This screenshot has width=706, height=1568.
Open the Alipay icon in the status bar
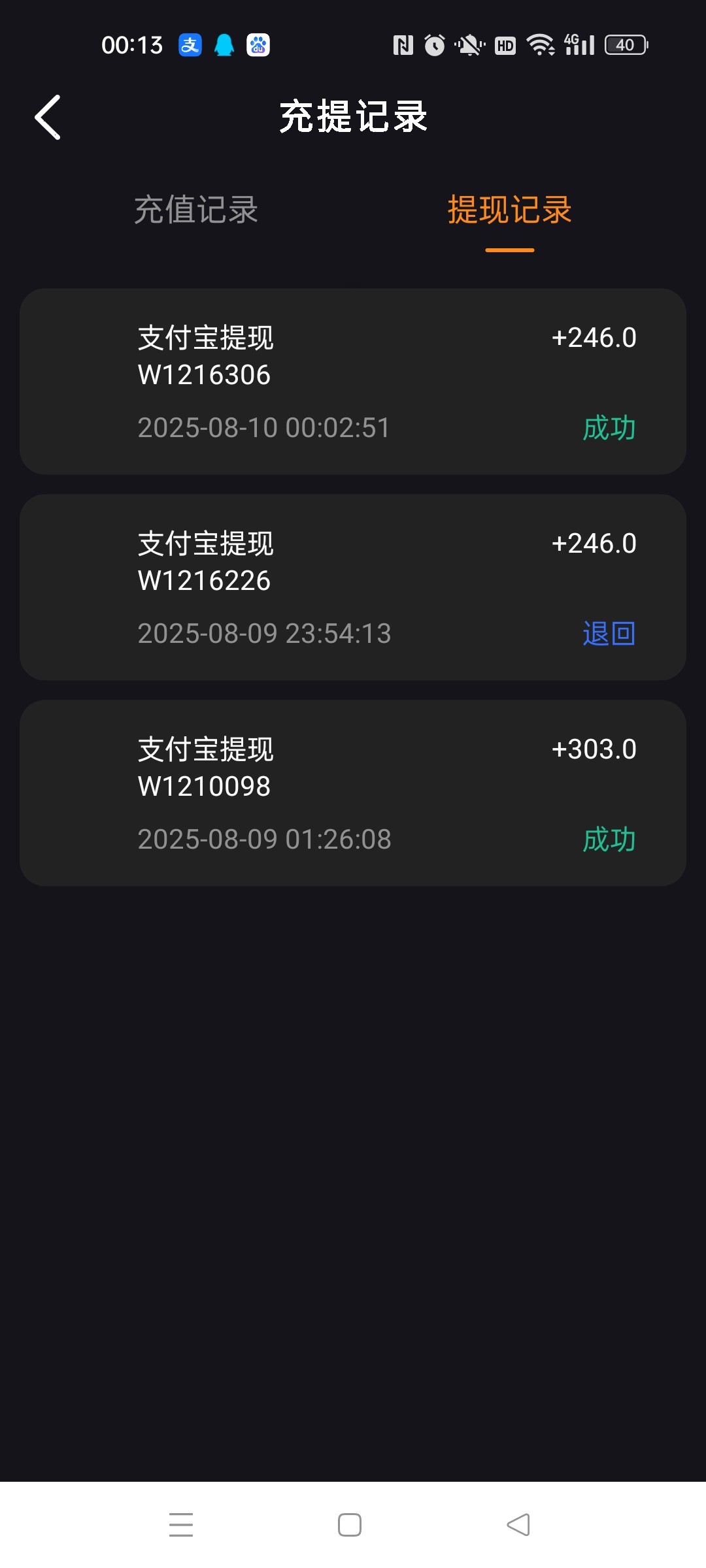[188, 44]
